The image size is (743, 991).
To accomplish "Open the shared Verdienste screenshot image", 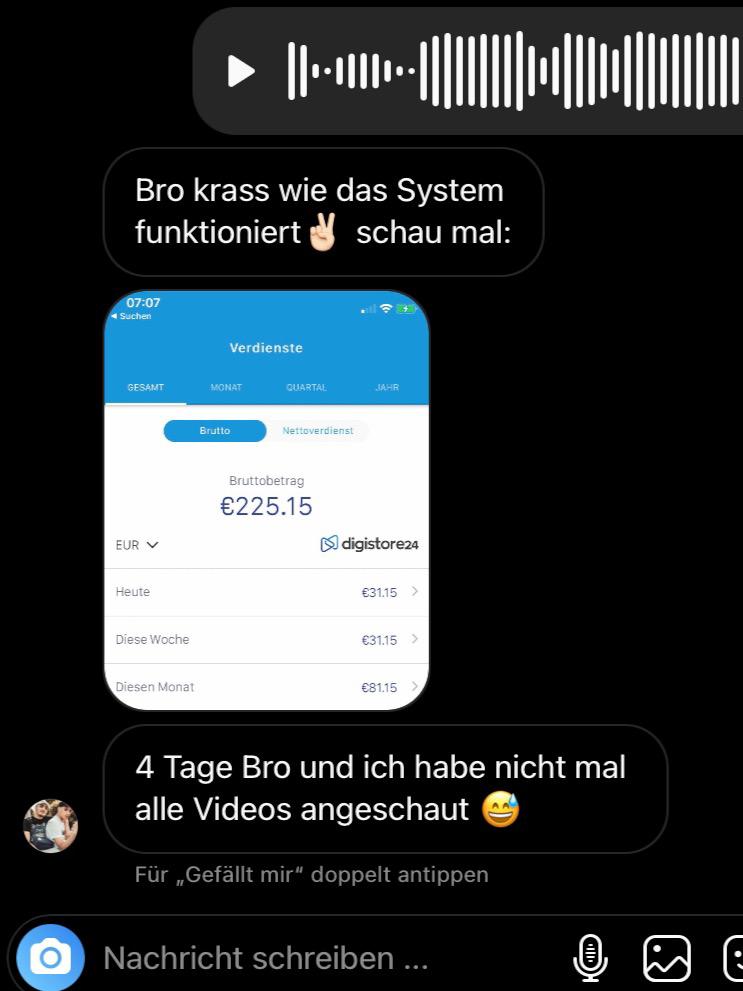I will (x=266, y=500).
